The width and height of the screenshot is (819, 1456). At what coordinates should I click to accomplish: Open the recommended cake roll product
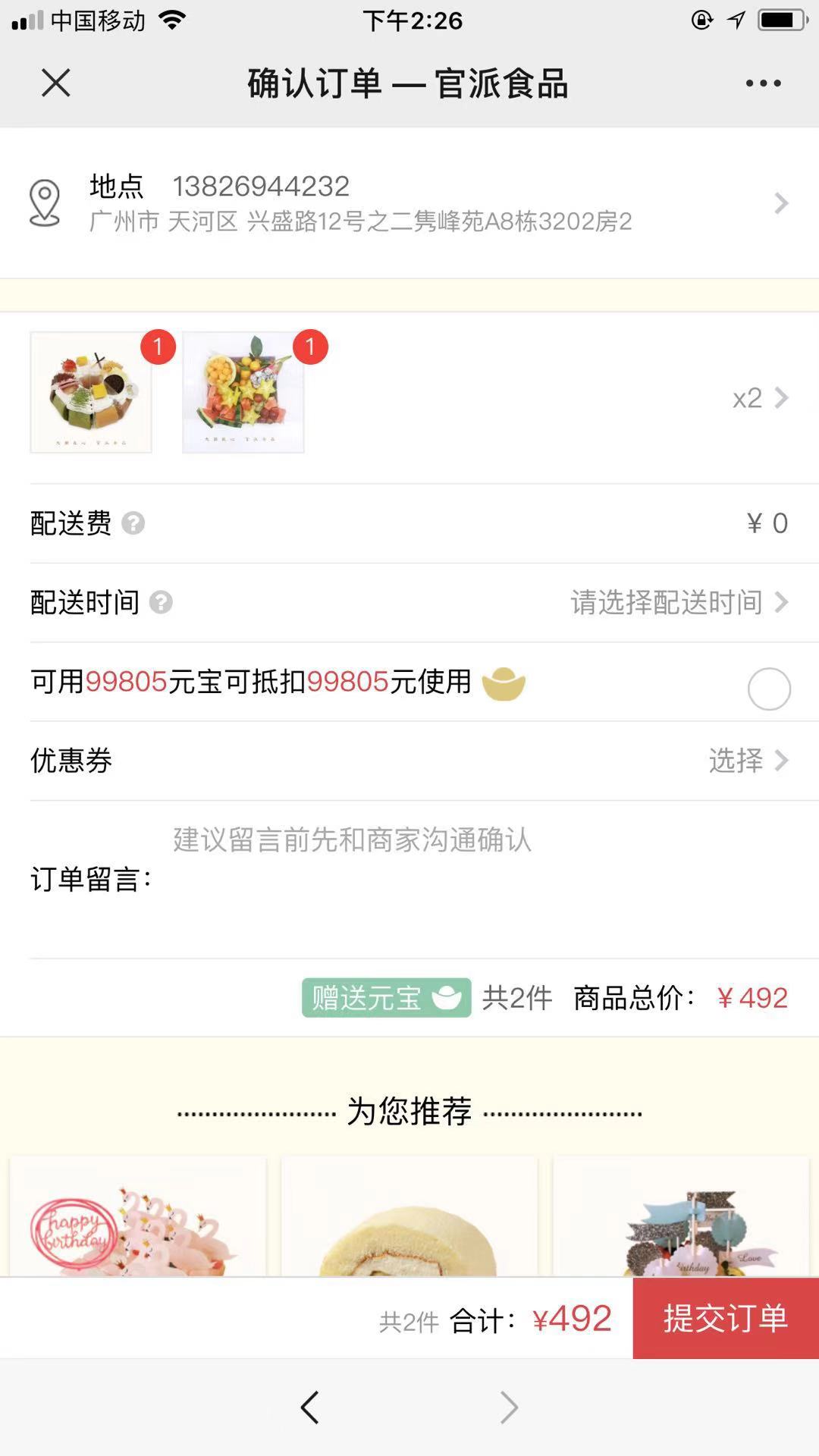click(x=409, y=1217)
